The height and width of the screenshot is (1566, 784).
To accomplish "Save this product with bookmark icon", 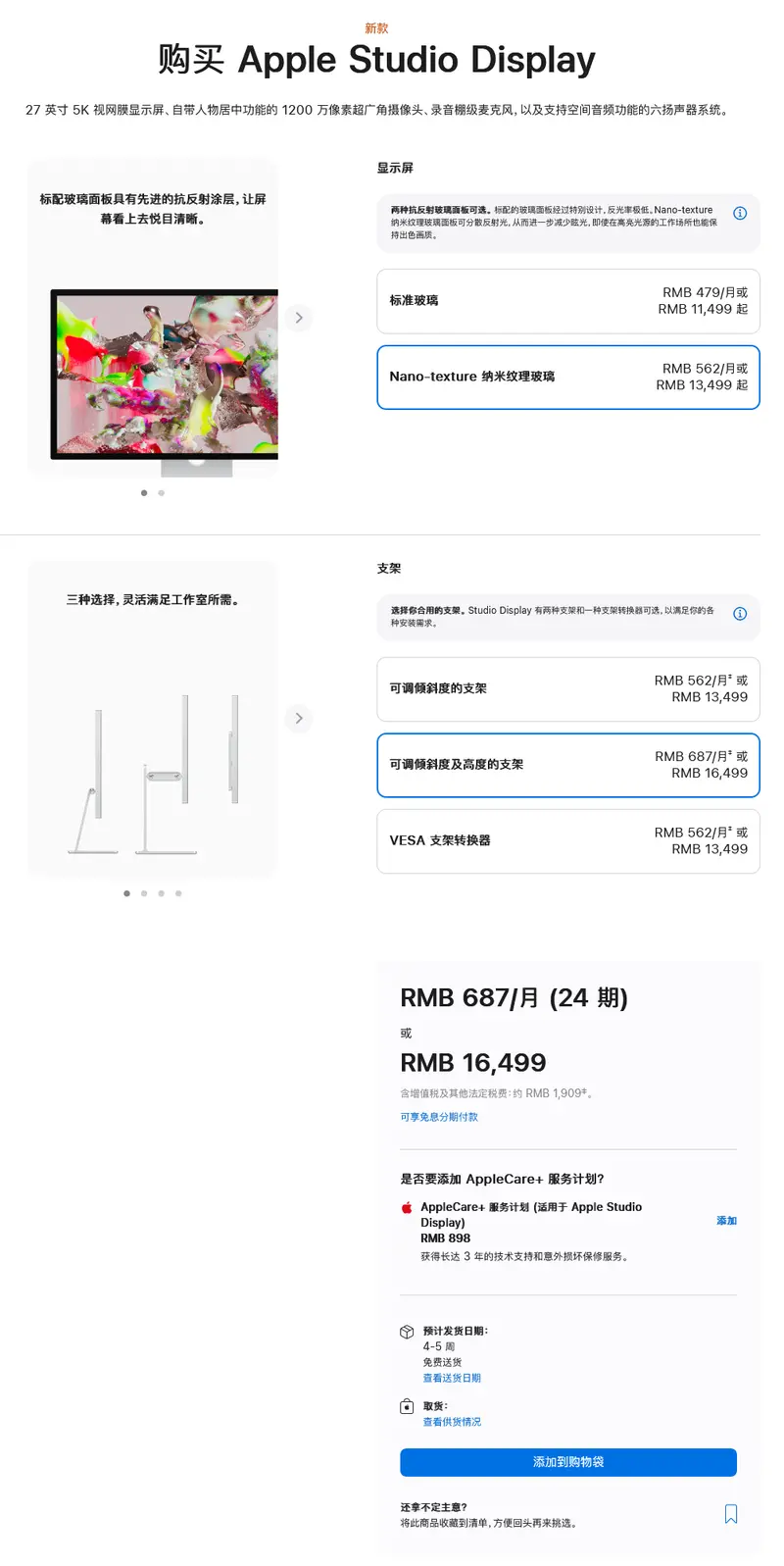I will point(731,1514).
